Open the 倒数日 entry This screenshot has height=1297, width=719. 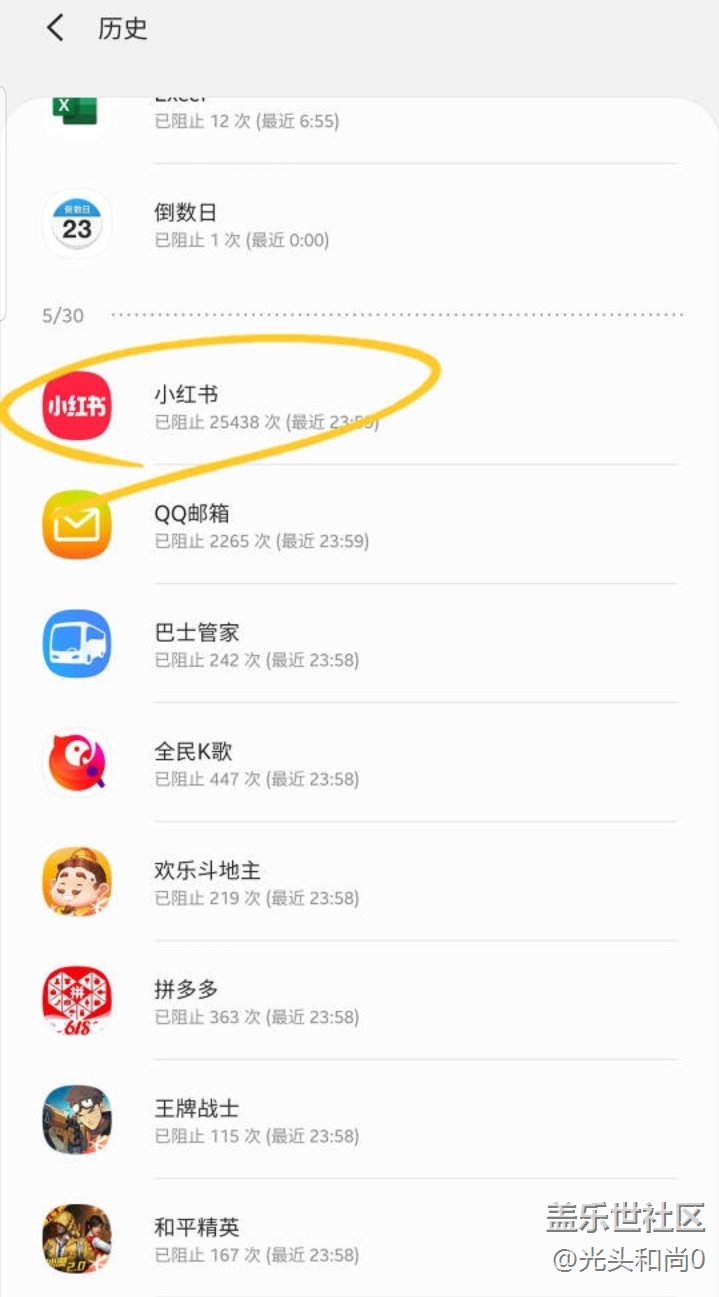click(x=360, y=225)
